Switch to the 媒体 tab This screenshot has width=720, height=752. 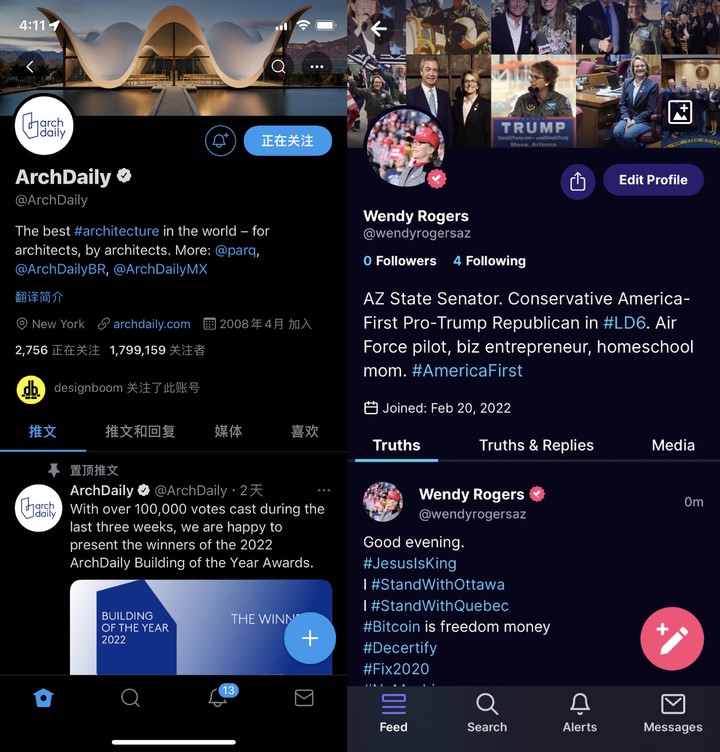(228, 431)
